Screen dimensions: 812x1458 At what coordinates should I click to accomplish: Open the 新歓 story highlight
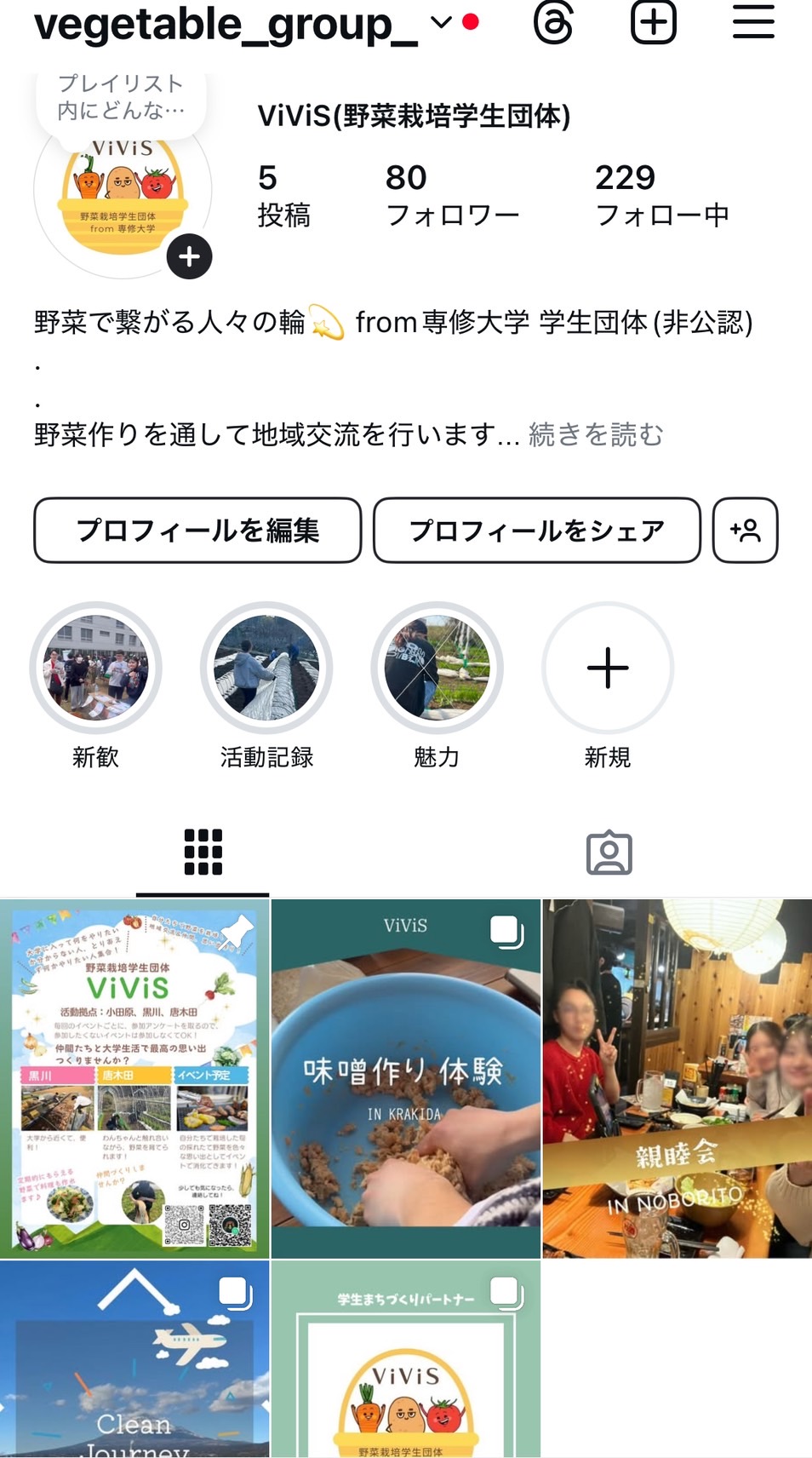click(95, 669)
